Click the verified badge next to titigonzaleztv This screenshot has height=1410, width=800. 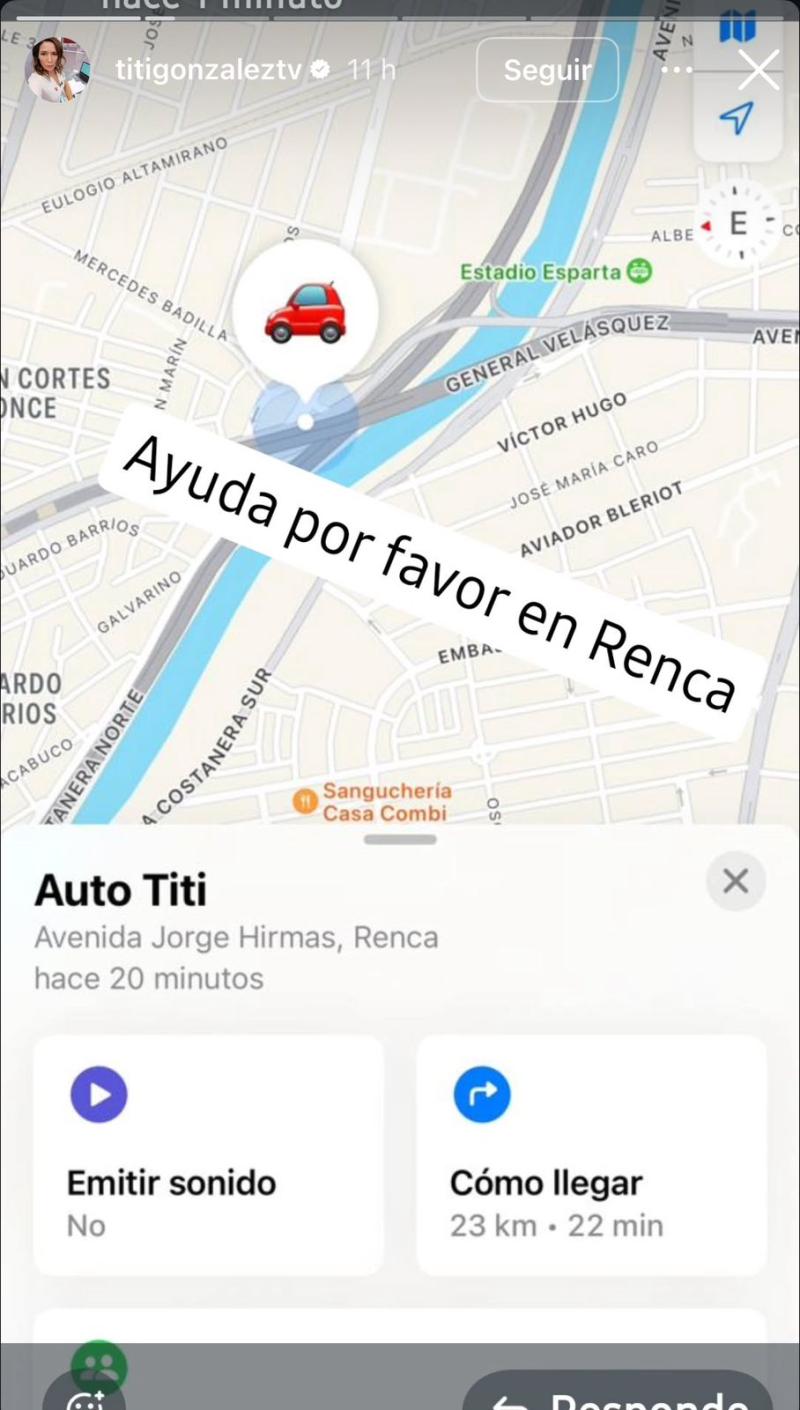(320, 70)
